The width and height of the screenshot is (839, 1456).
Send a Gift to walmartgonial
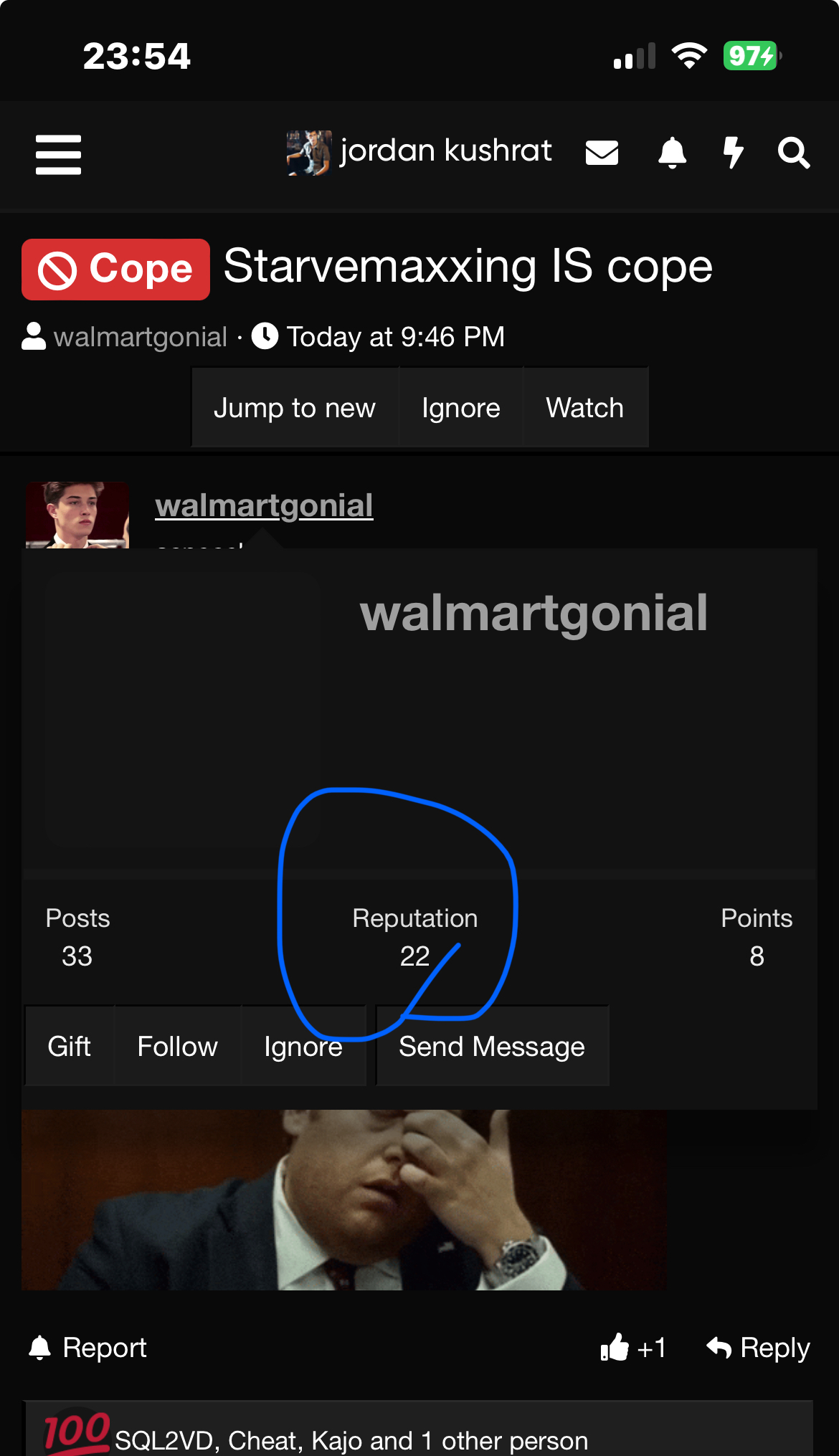[x=70, y=1047]
